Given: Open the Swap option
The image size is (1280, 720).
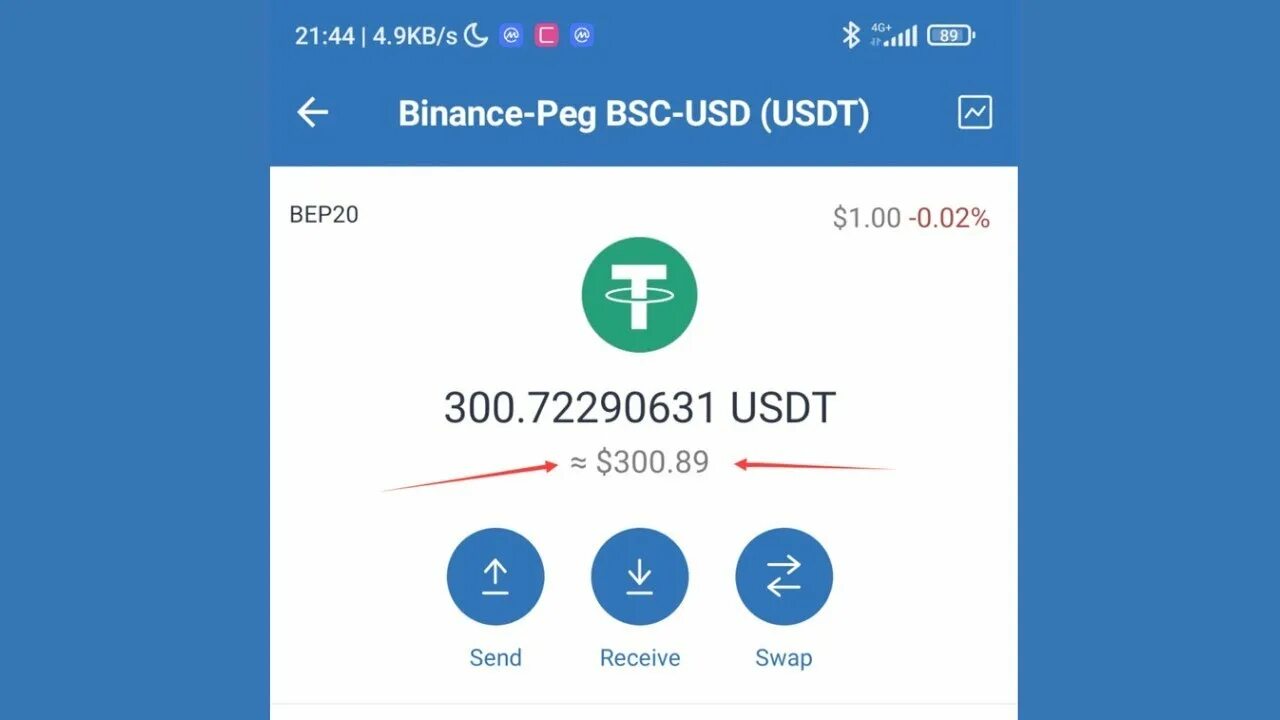Looking at the screenshot, I should (783, 577).
